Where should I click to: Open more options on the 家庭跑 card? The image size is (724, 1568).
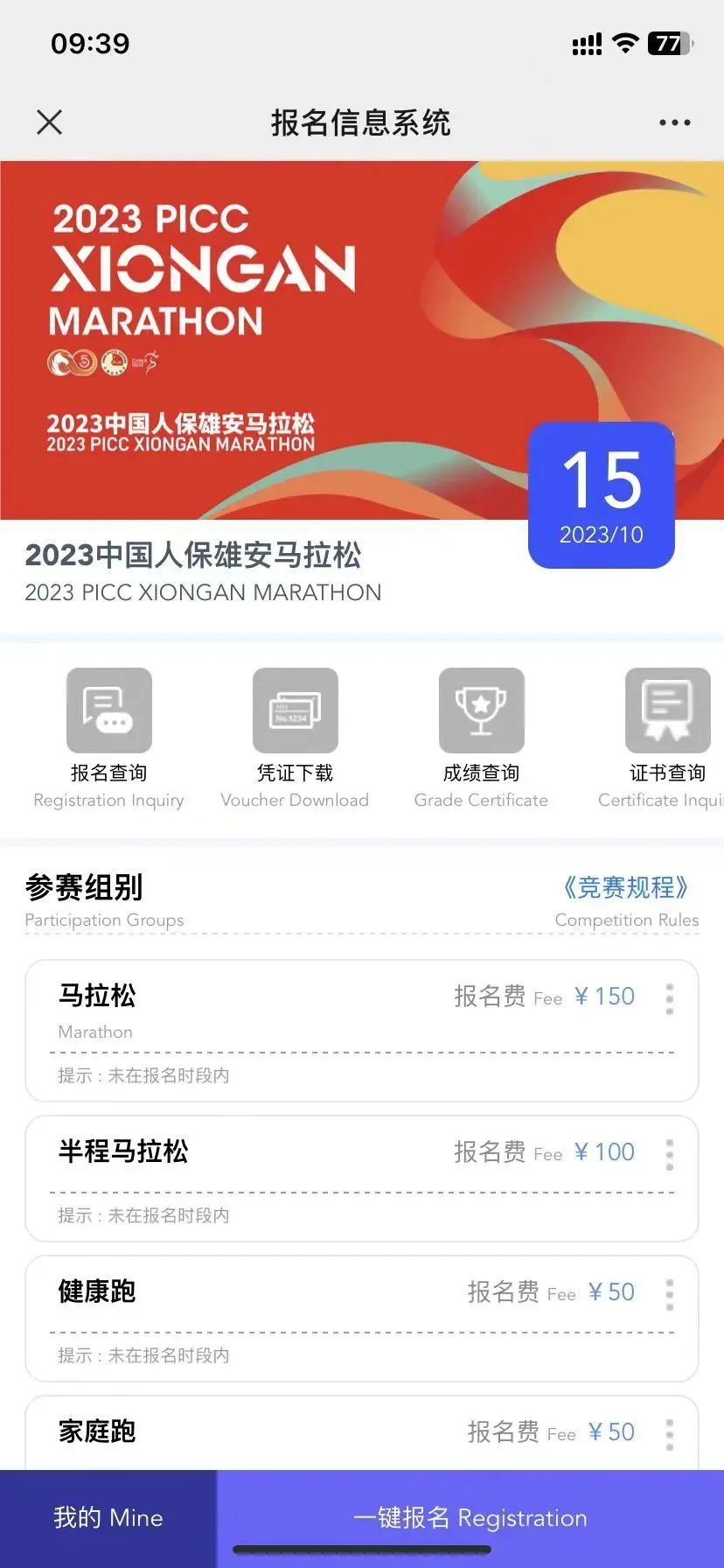click(670, 1434)
